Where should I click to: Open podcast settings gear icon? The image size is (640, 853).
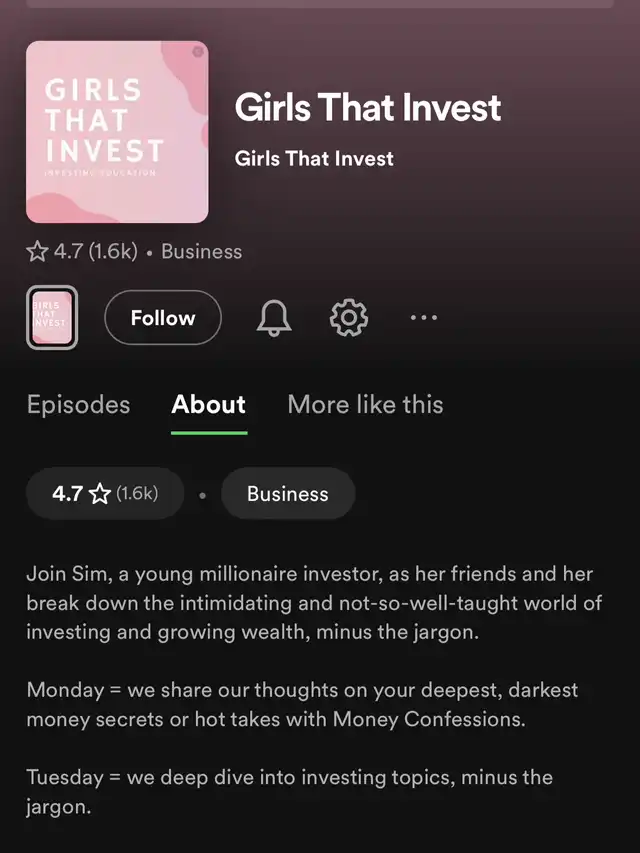349,318
